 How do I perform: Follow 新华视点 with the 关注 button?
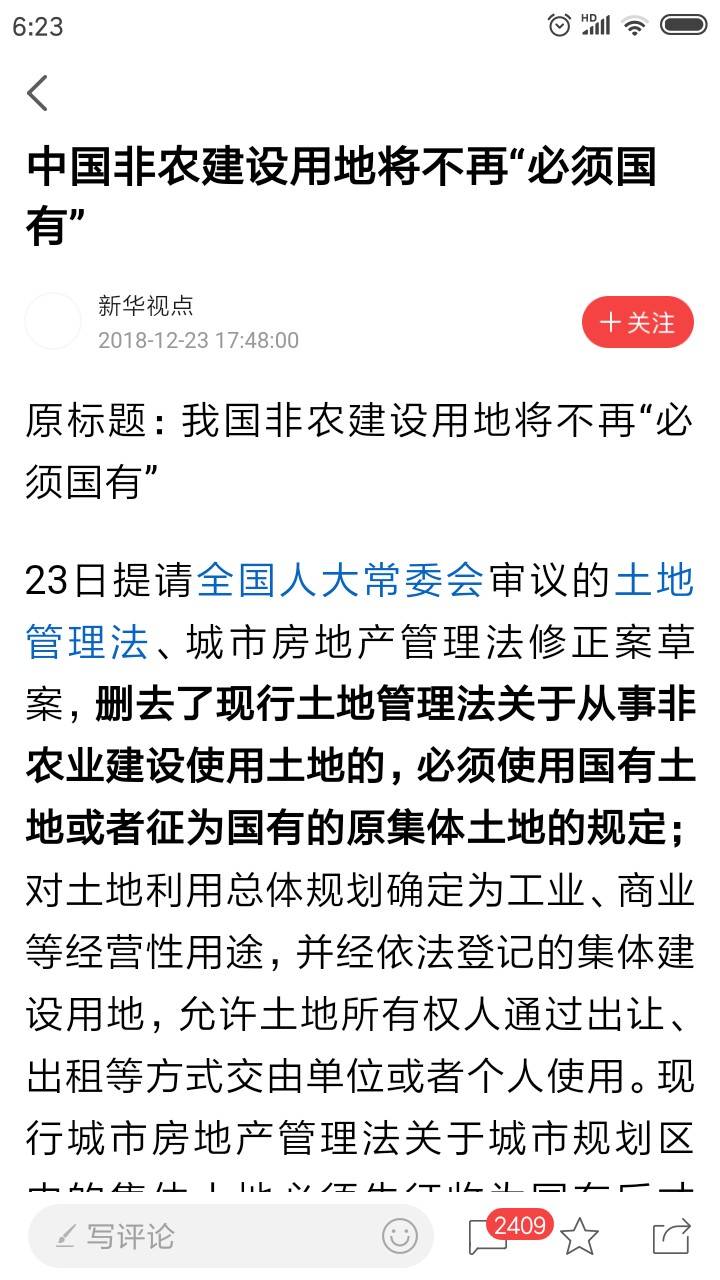pos(637,323)
